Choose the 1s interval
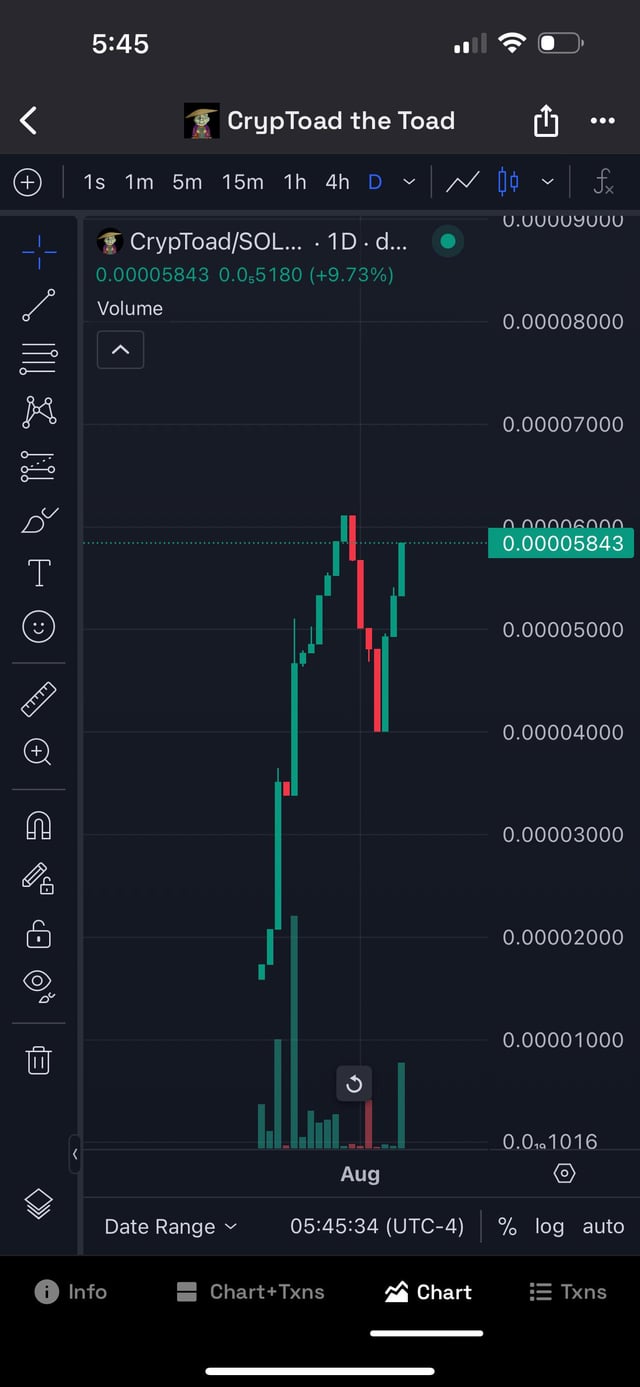This screenshot has width=640, height=1387. pos(94,182)
